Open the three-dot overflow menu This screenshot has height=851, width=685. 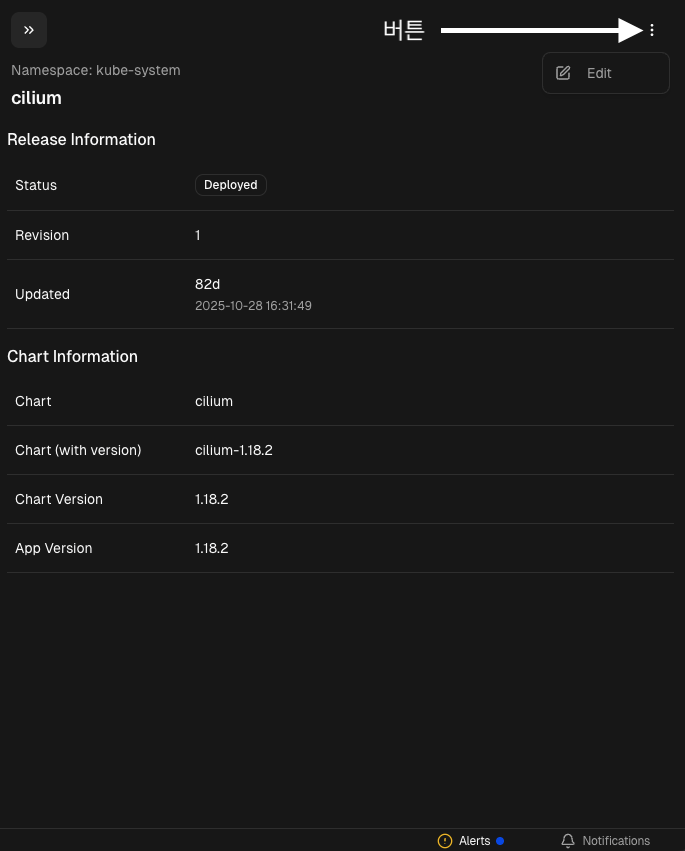[x=652, y=30]
